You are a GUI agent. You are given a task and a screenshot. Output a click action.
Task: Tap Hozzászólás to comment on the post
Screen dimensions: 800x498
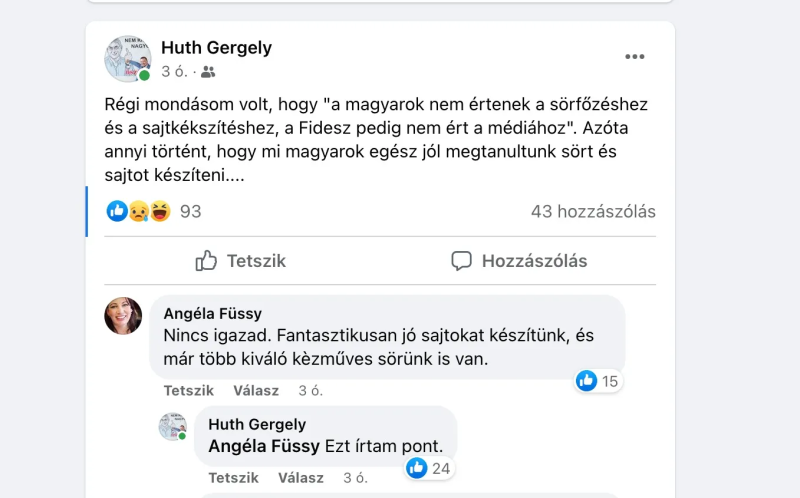click(x=519, y=261)
